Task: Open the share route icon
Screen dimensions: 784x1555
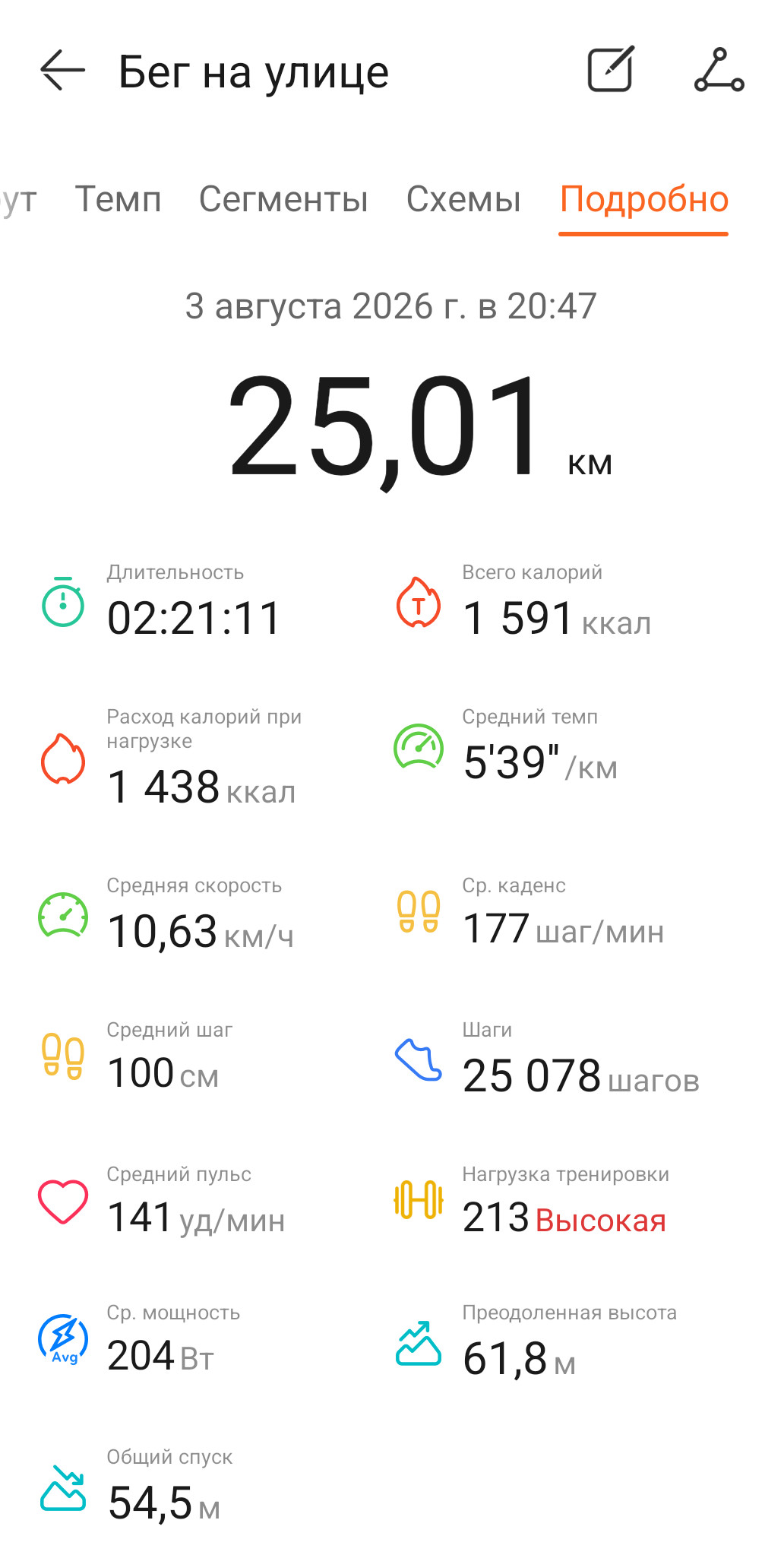Action: click(x=719, y=70)
